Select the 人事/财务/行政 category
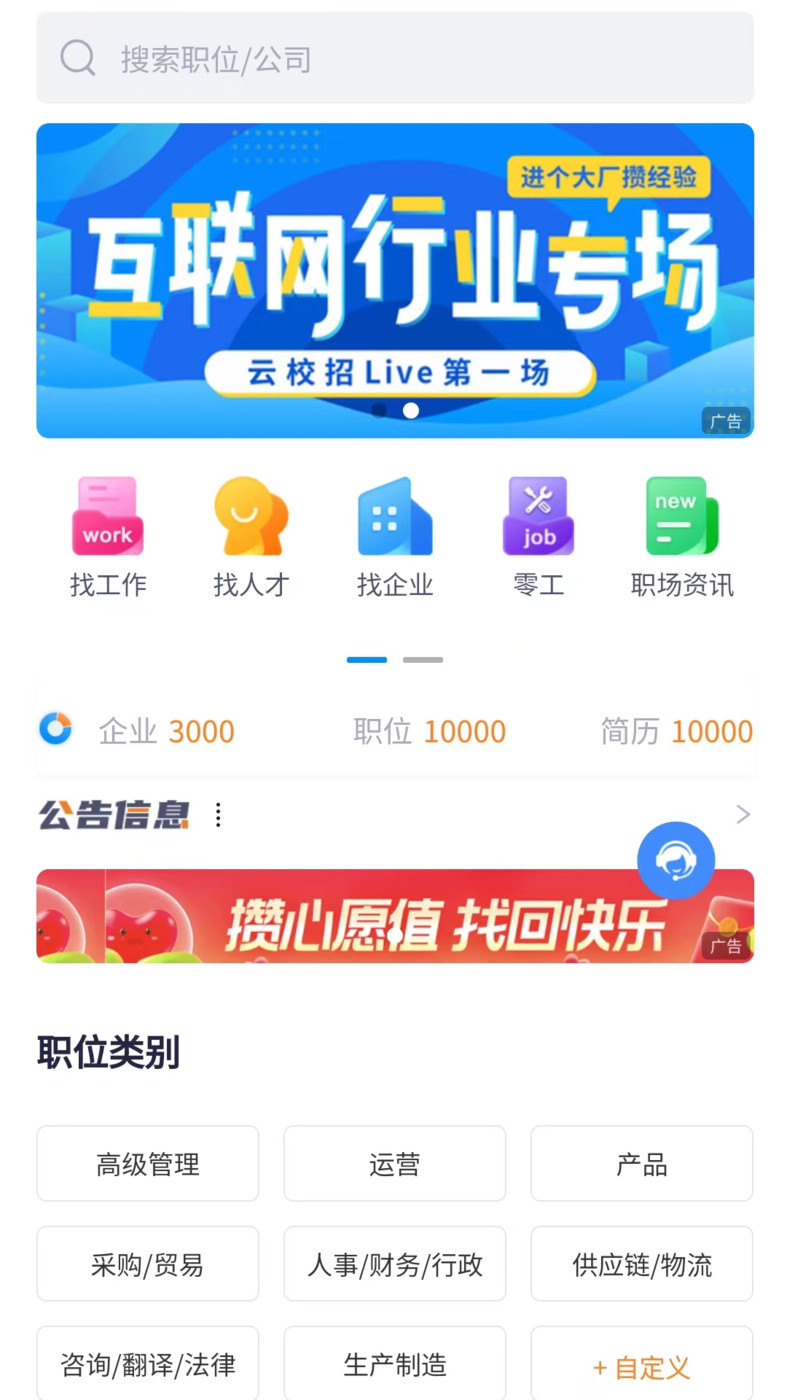Viewport: 787px width, 1400px height. pyautogui.click(x=394, y=1263)
